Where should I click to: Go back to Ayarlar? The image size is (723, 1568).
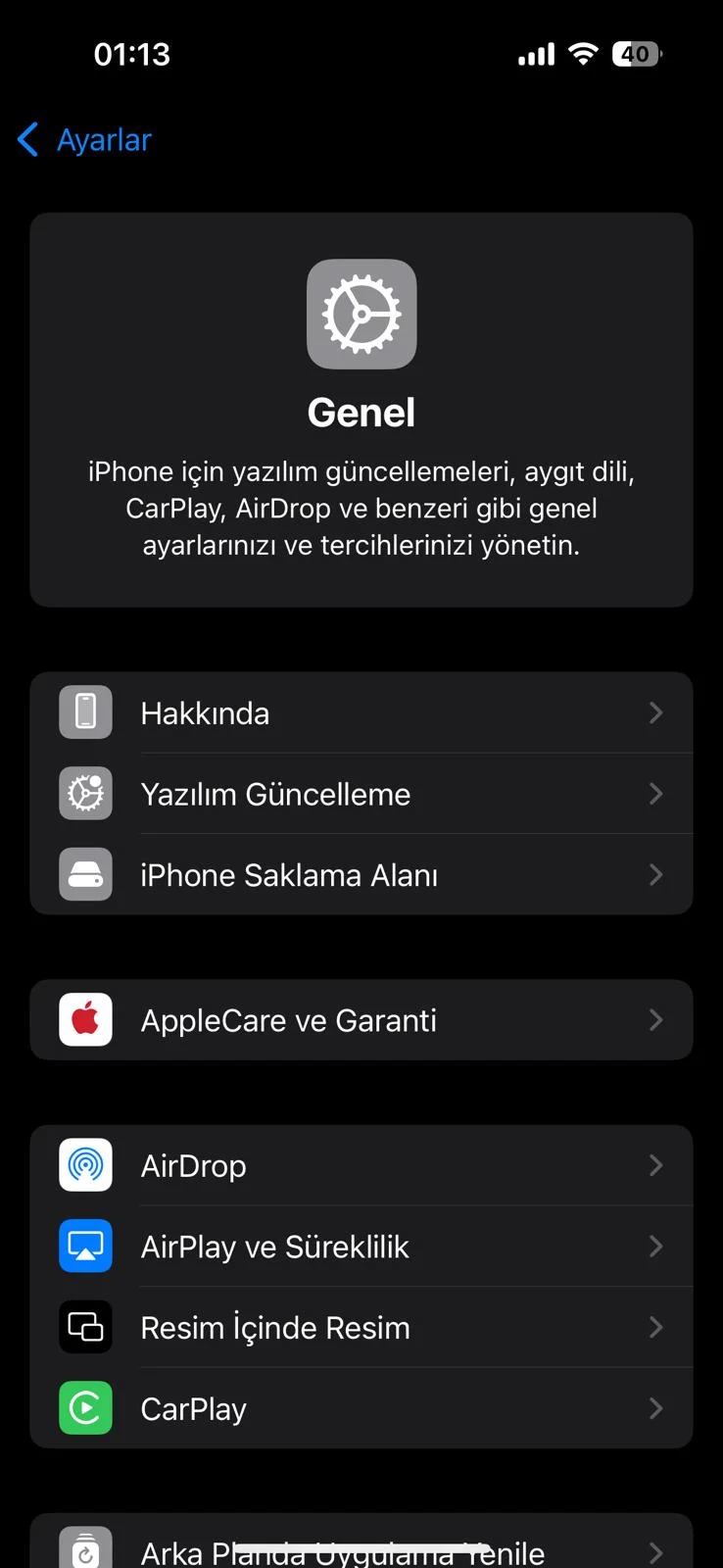point(85,140)
